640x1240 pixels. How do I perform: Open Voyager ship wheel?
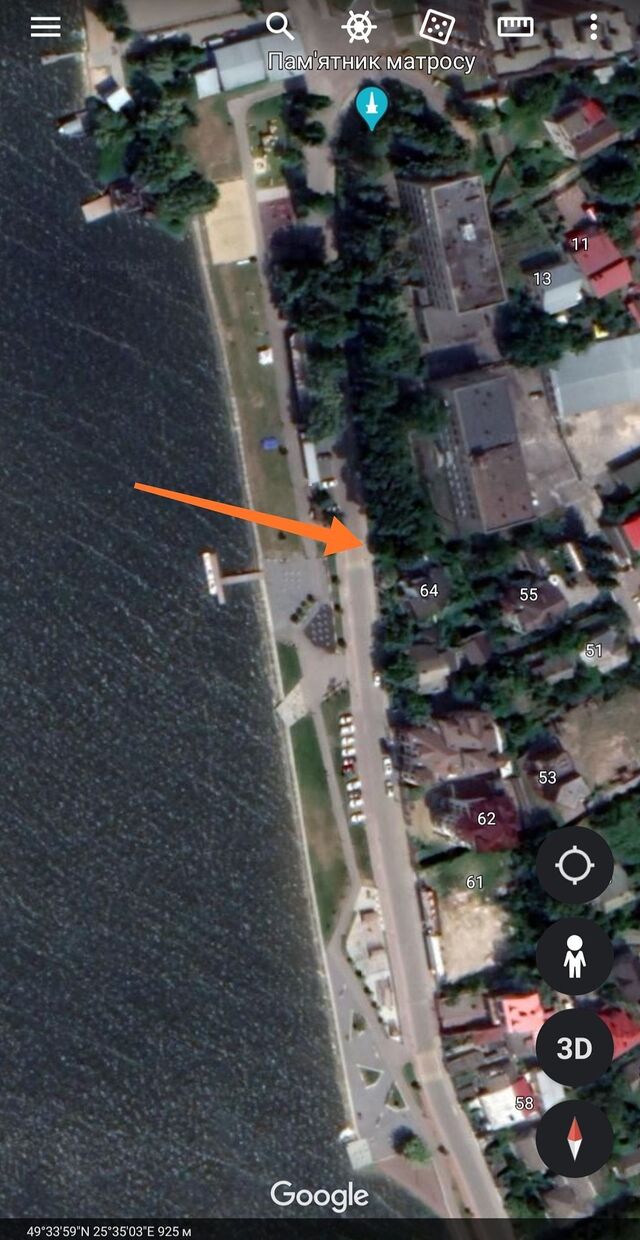pyautogui.click(x=358, y=27)
